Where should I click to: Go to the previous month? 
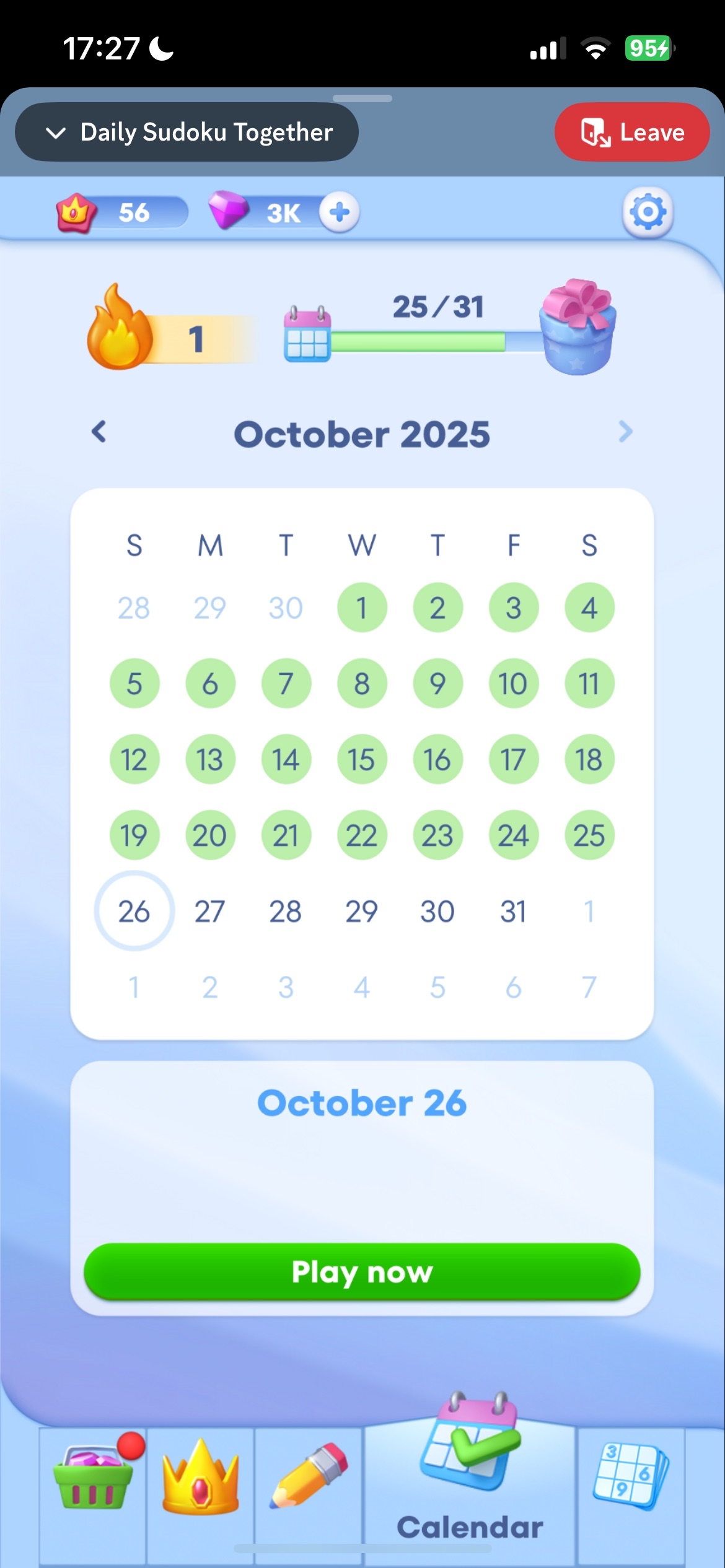coord(99,432)
